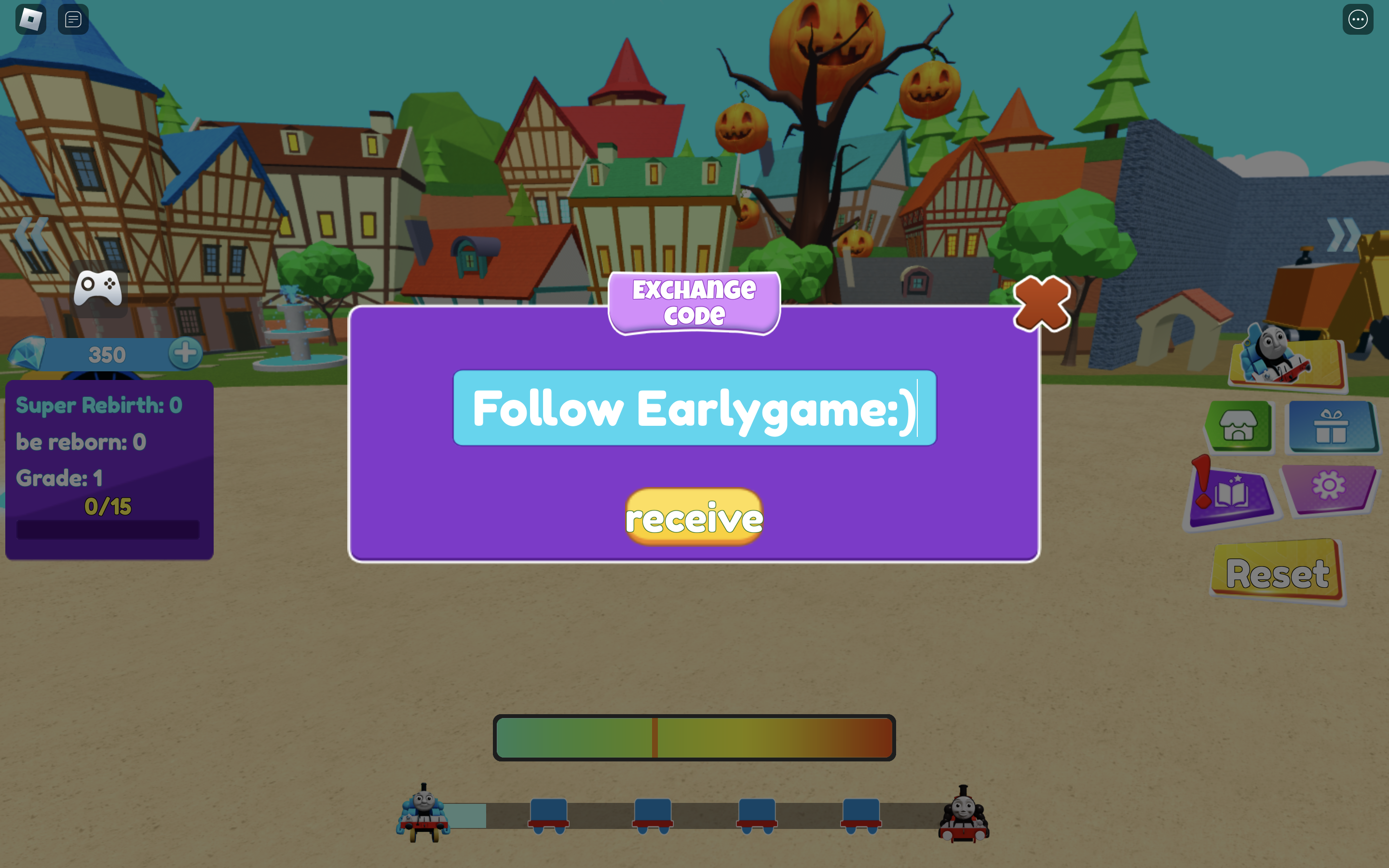
Task: Tap the receive button to redeem the code
Action: pos(694,516)
